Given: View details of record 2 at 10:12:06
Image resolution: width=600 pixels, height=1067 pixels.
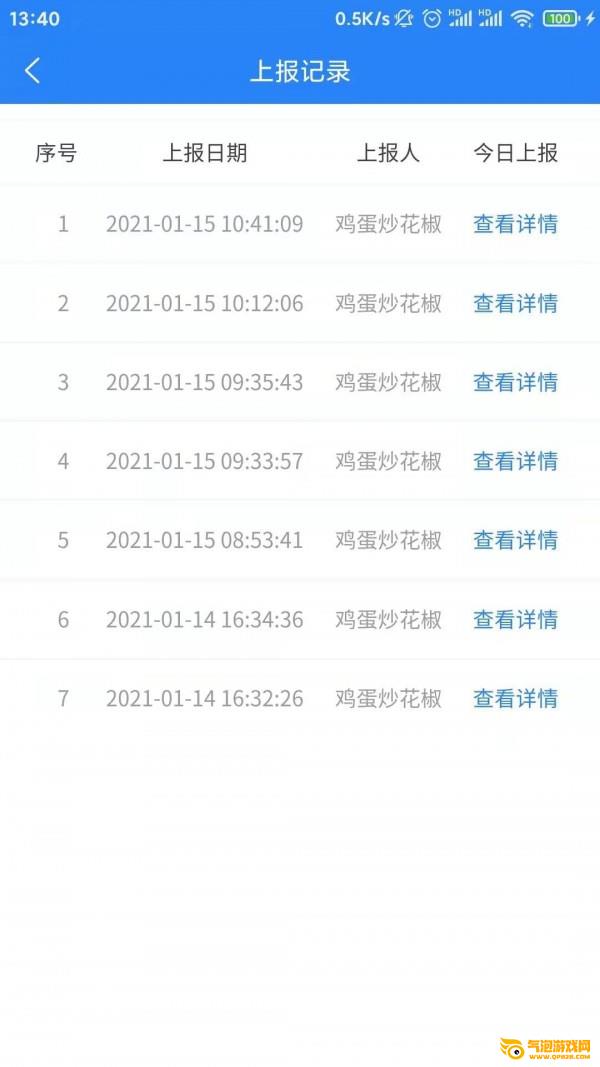Looking at the screenshot, I should click(515, 303).
